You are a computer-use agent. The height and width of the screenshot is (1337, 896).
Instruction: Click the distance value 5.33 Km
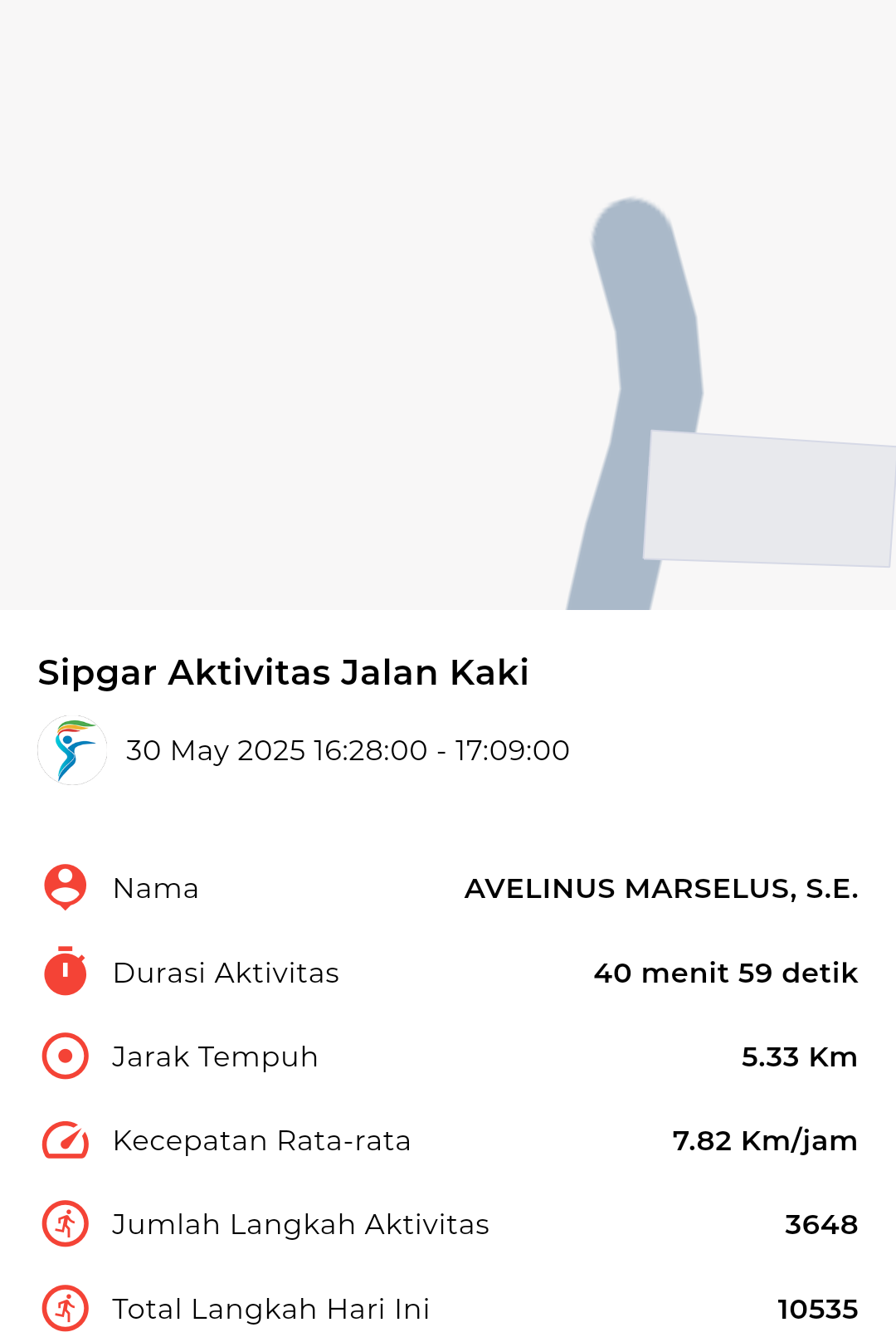tap(801, 1056)
